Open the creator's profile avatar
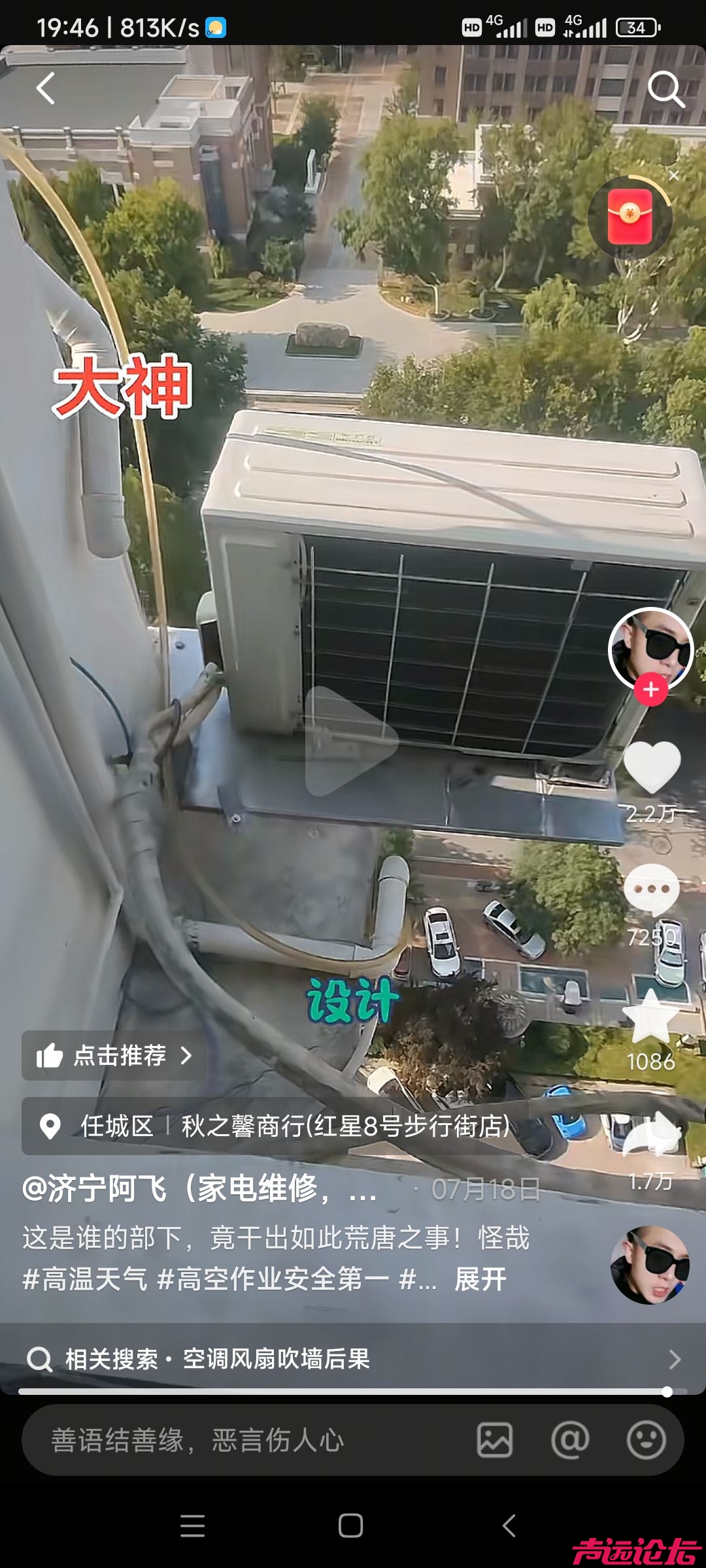 point(650,648)
